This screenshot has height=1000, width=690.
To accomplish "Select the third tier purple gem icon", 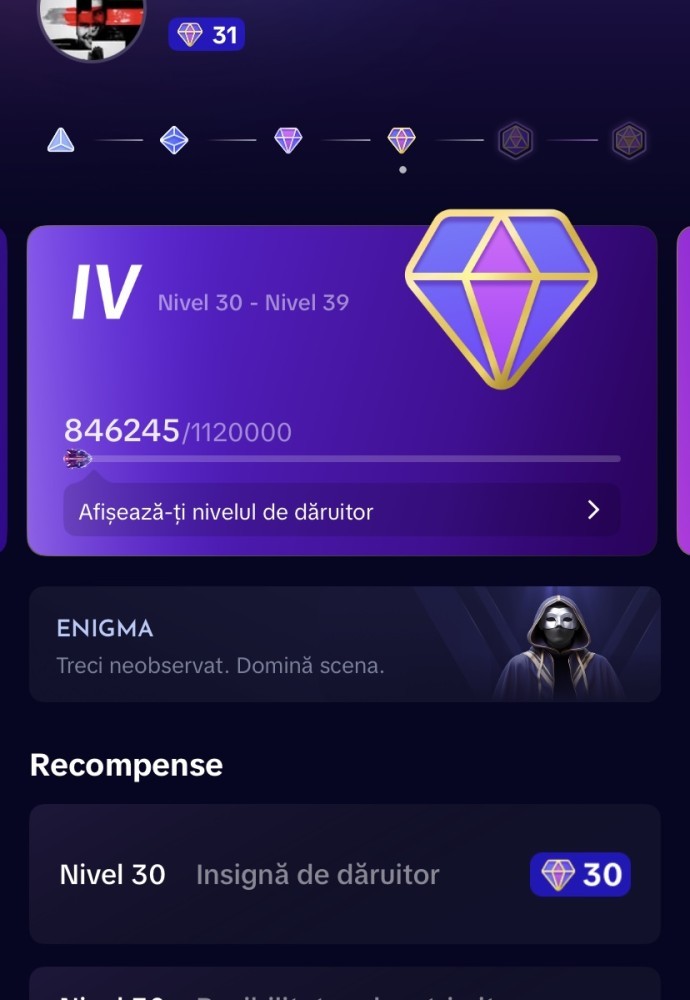I will [288, 140].
